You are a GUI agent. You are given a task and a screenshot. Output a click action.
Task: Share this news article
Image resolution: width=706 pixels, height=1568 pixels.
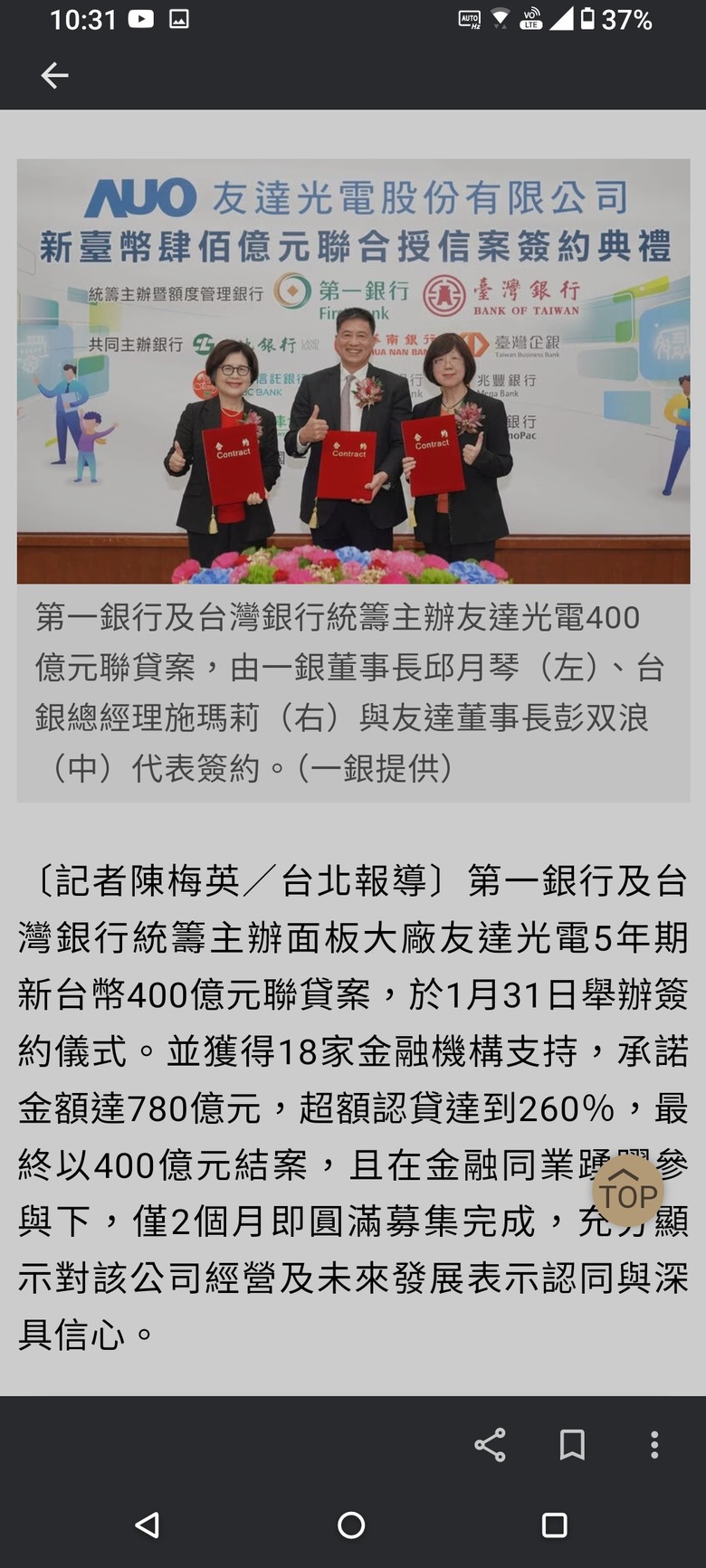(x=490, y=1445)
